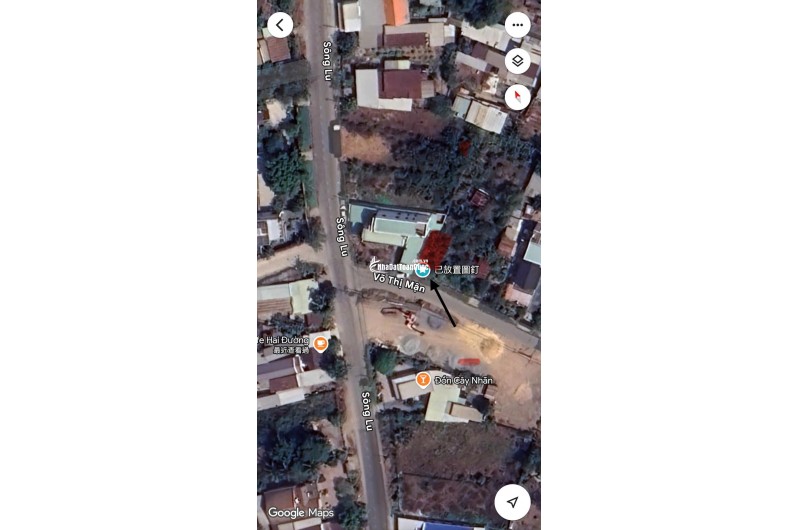
Task: Center map on my current location
Action: (x=512, y=502)
